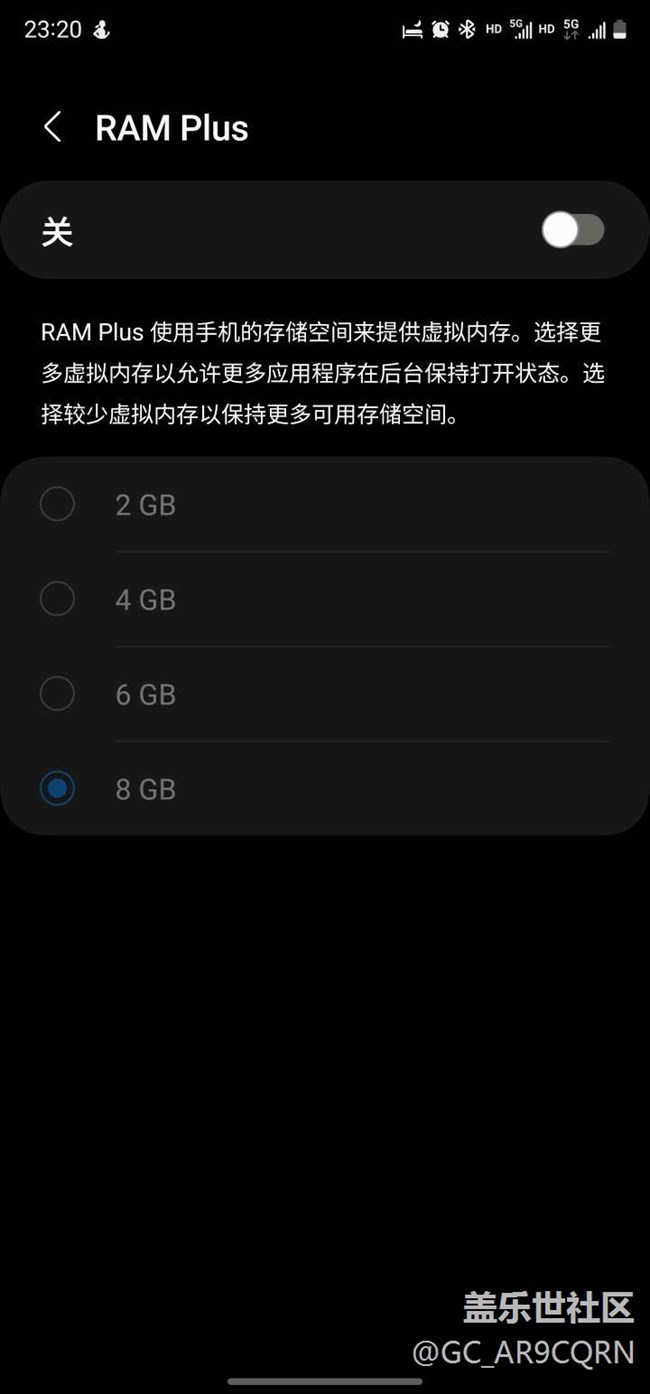650x1394 pixels.
Task: Go back from RAM Plus settings
Action: tap(53, 128)
